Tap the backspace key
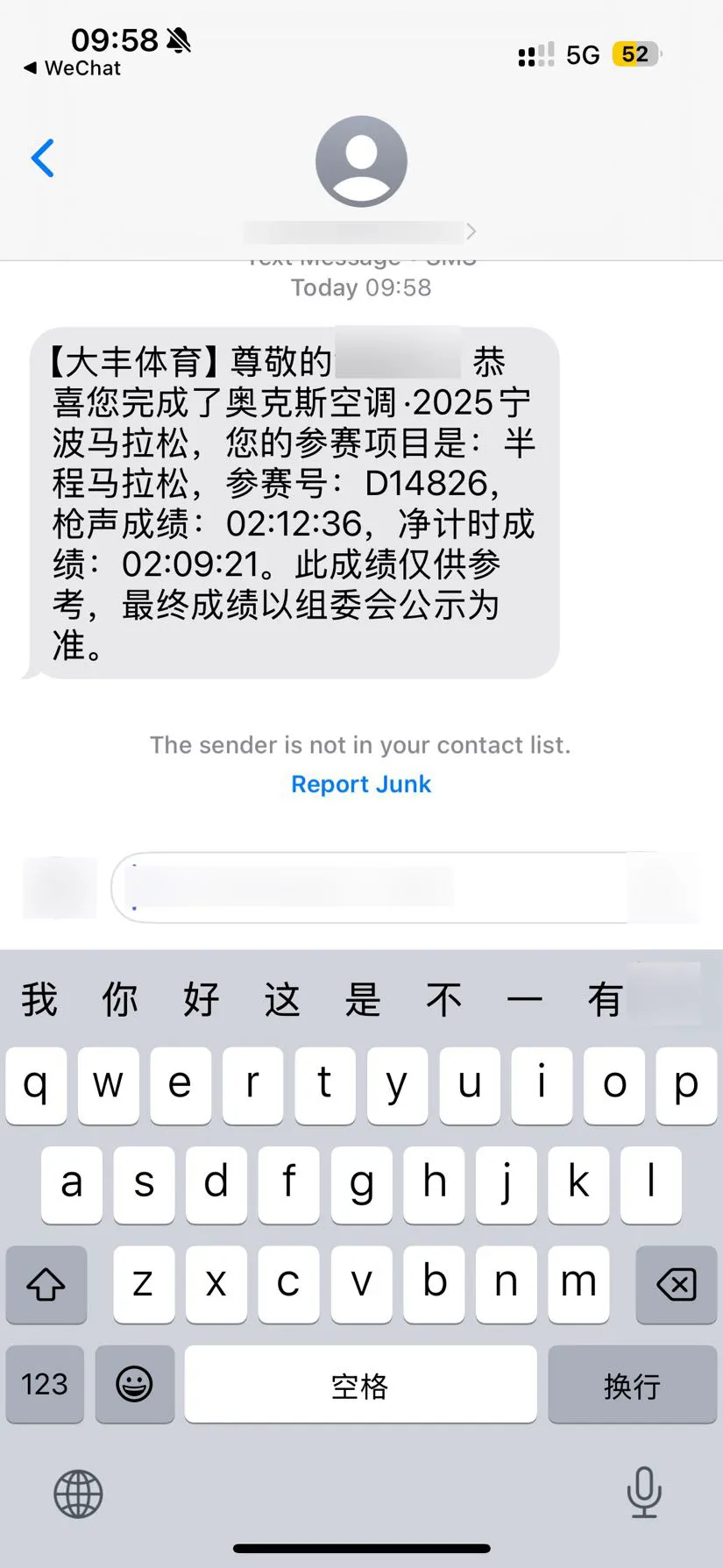Screen dimensions: 723x1568 677,1285
